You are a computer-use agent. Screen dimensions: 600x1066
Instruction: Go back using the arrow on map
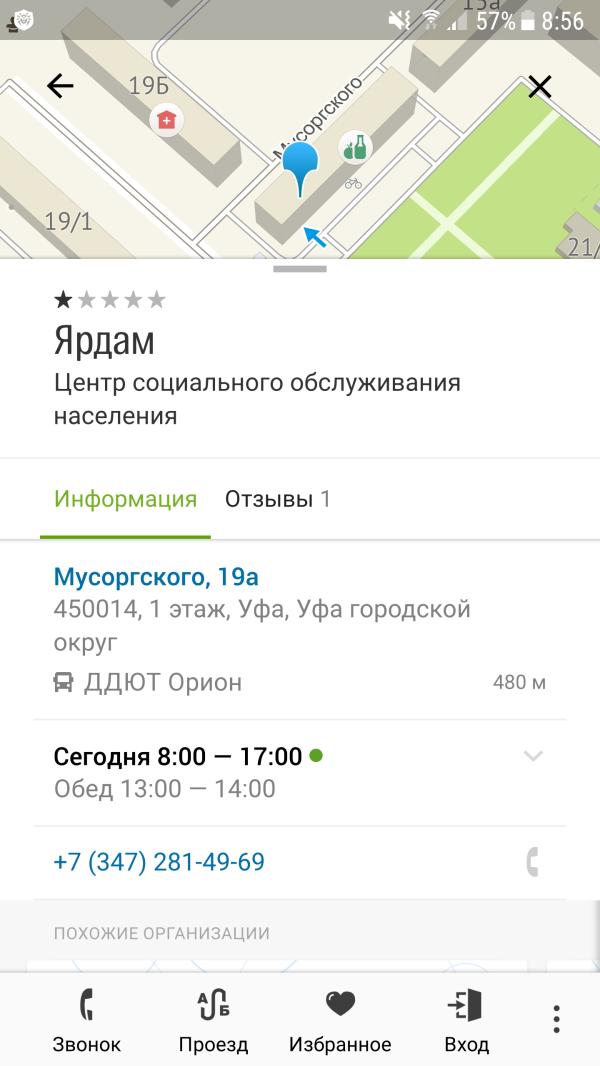tap(61, 87)
